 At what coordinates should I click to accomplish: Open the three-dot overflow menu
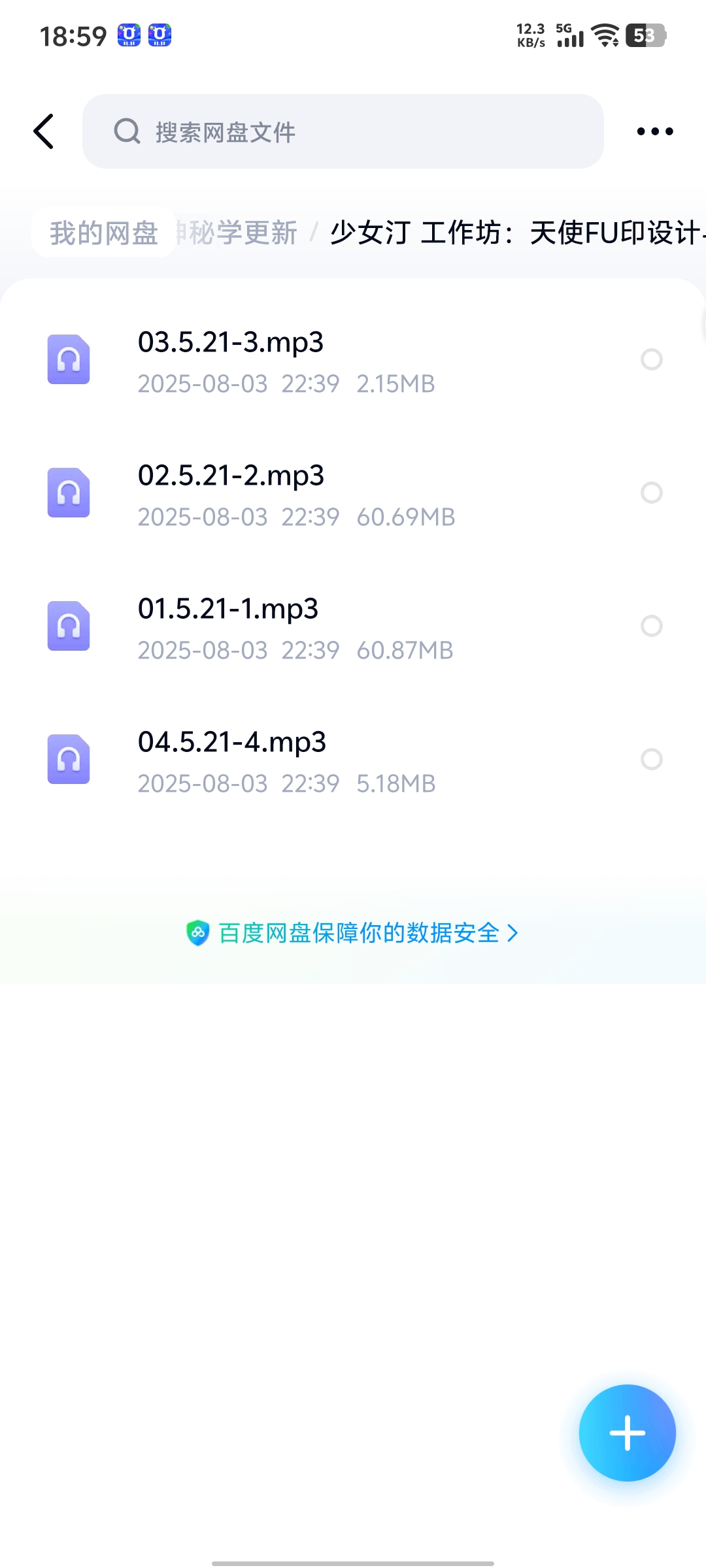pos(654,131)
